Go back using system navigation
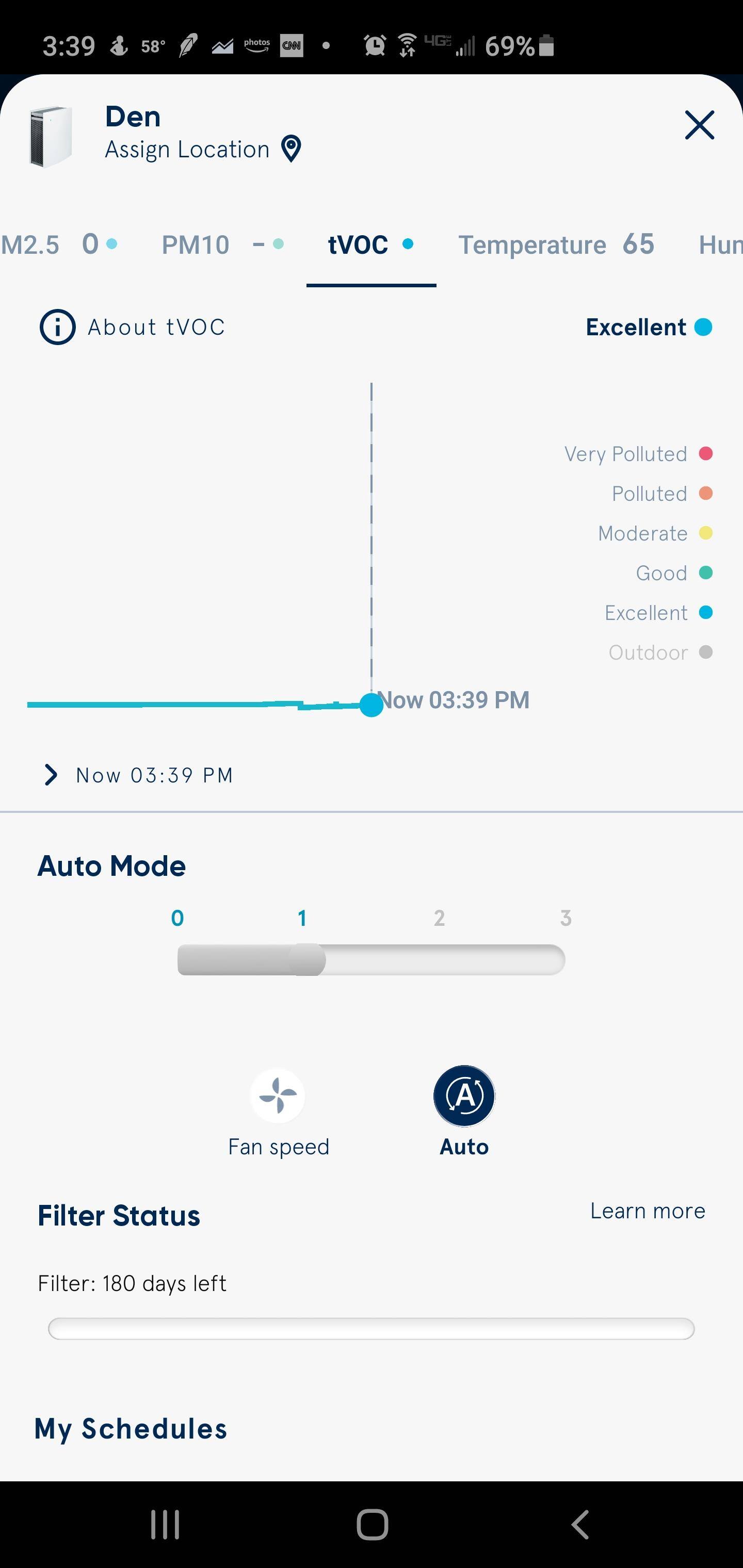The width and height of the screenshot is (743, 1568). 580,1524
